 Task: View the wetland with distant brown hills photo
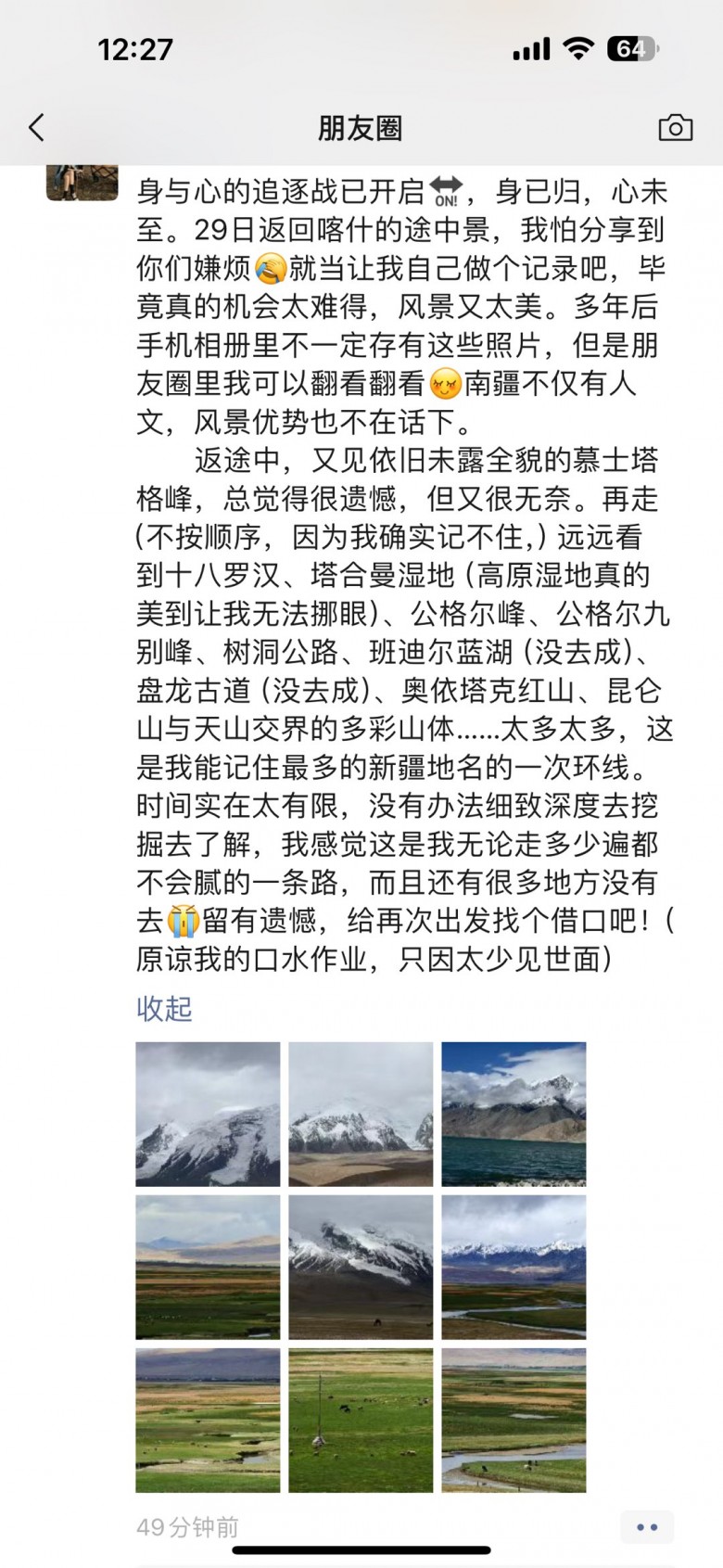tap(208, 1267)
